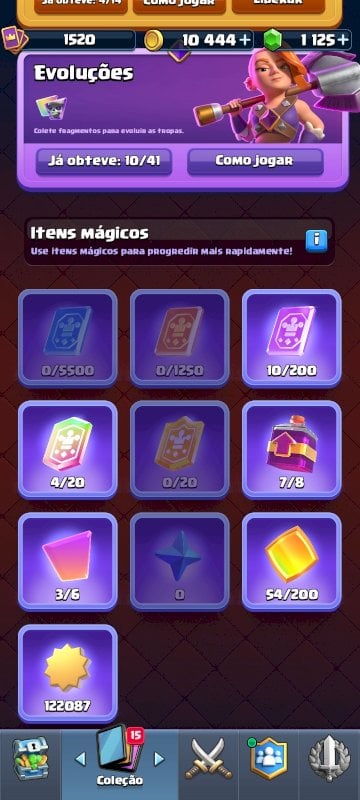Screen dimensions: 360x800
Task: Open the magic potion item showing 7/8
Action: (292, 450)
